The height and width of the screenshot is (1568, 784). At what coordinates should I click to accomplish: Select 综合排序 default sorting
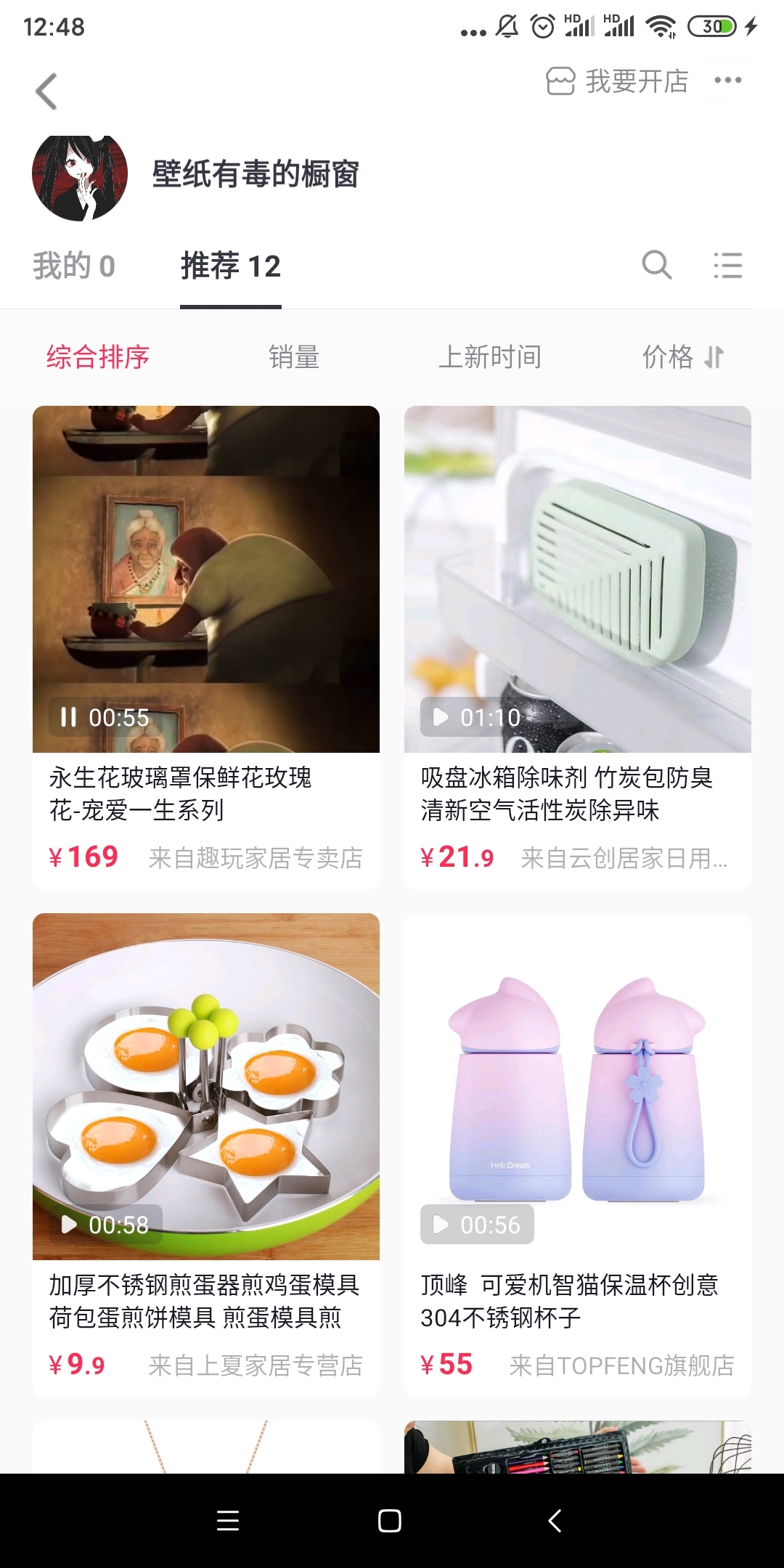pyautogui.click(x=98, y=356)
